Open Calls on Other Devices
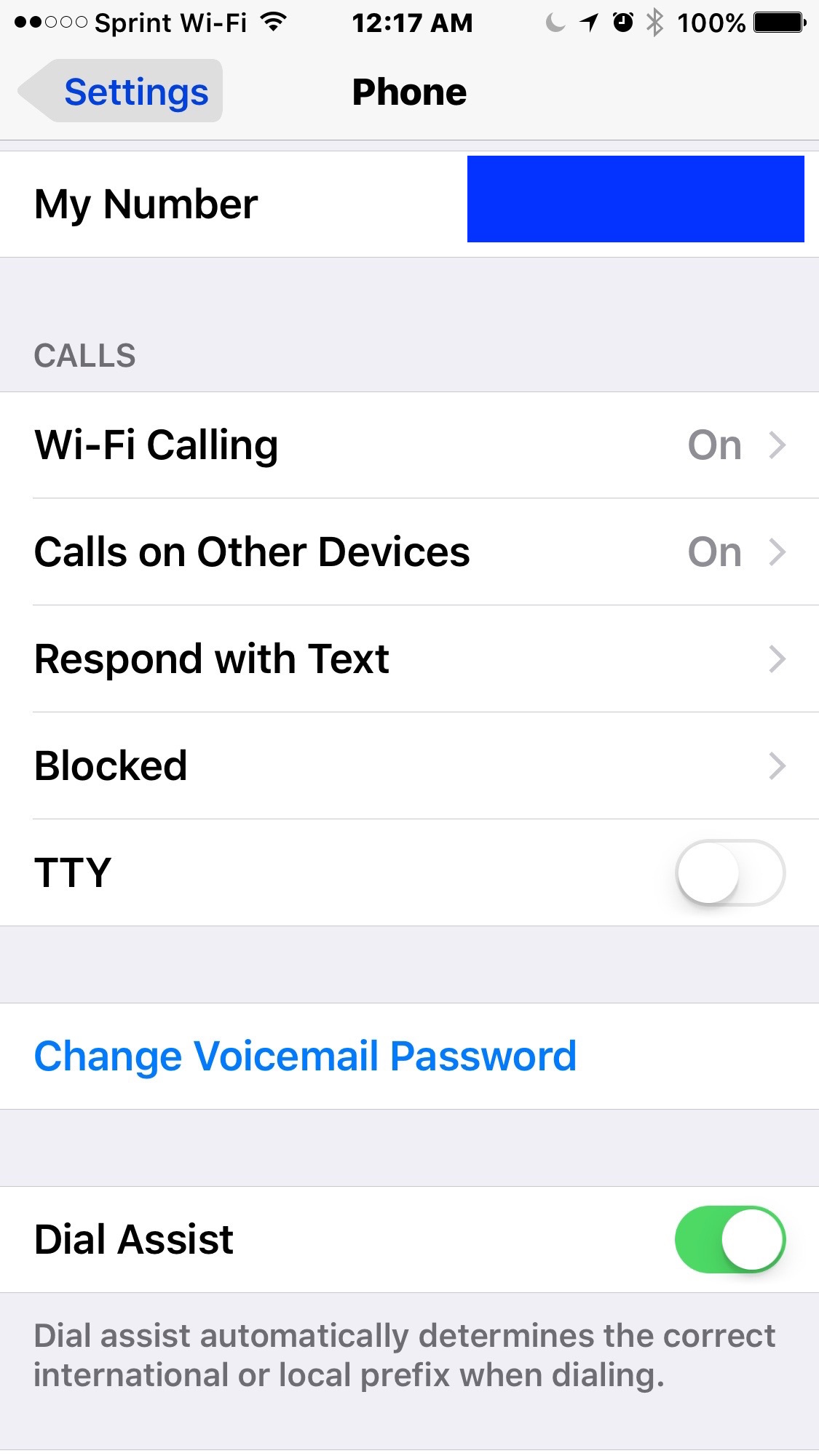 pyautogui.click(x=409, y=552)
